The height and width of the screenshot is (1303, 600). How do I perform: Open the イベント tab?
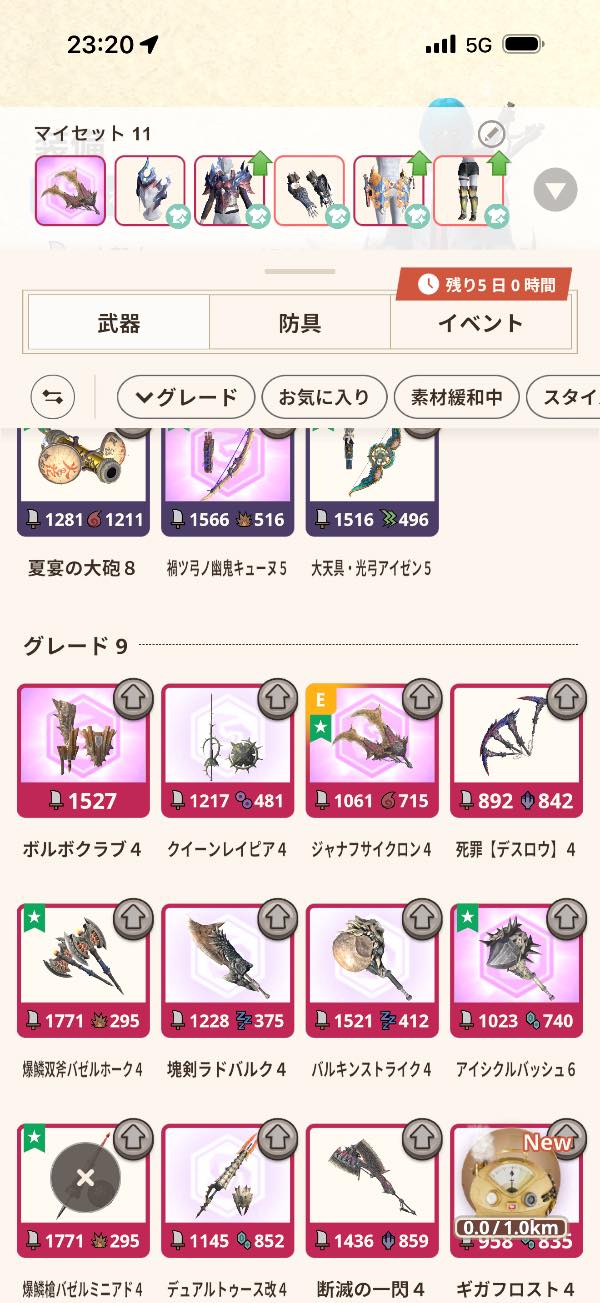pyautogui.click(x=480, y=323)
